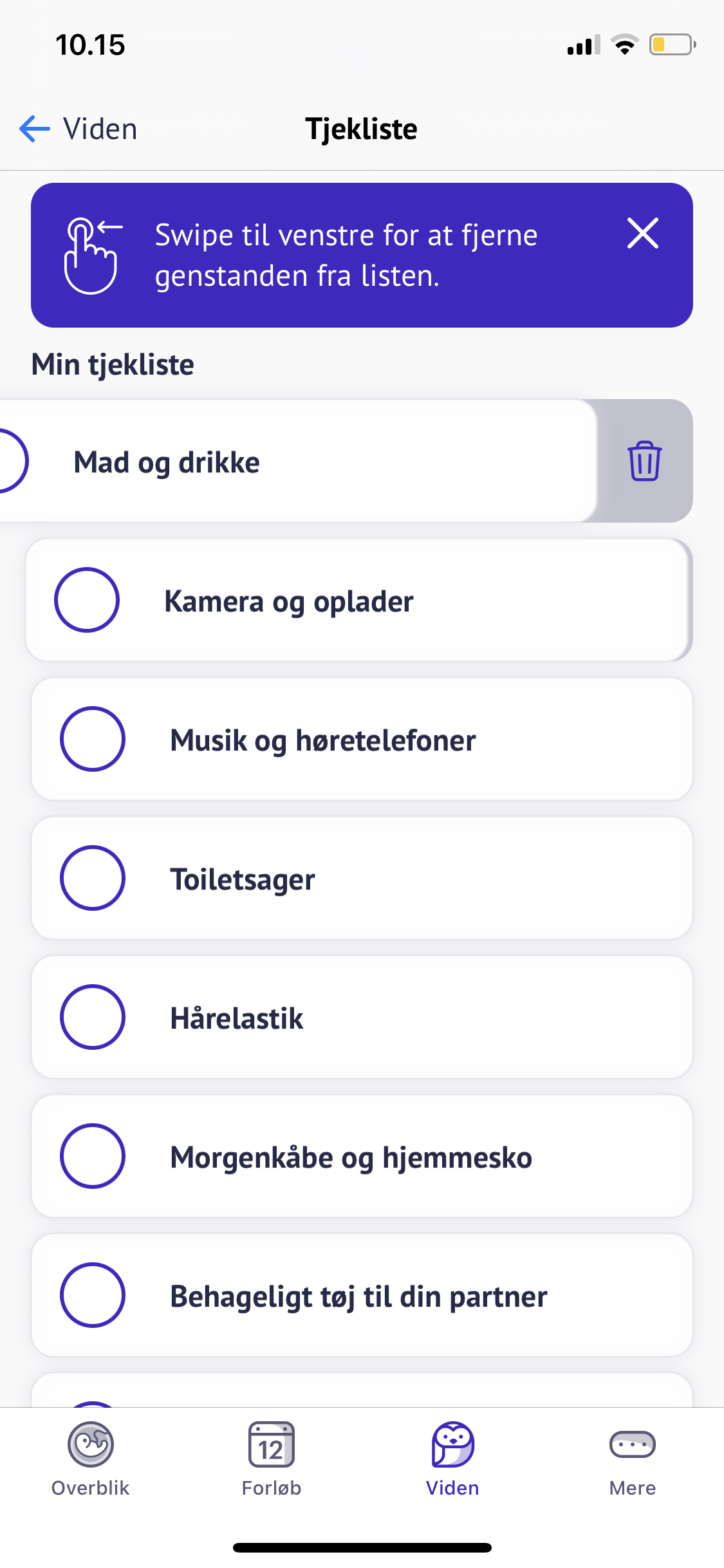Open the Mere tab

coord(633,1459)
